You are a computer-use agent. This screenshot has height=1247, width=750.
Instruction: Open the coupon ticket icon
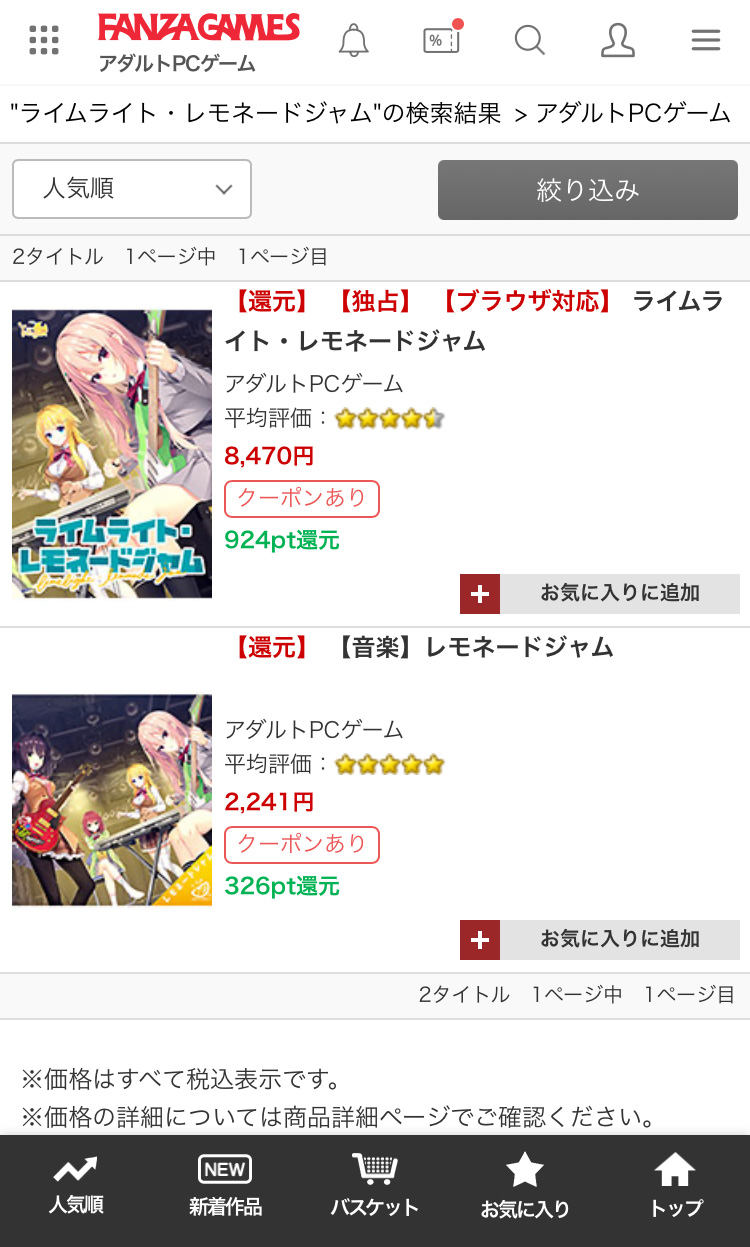tap(441, 41)
